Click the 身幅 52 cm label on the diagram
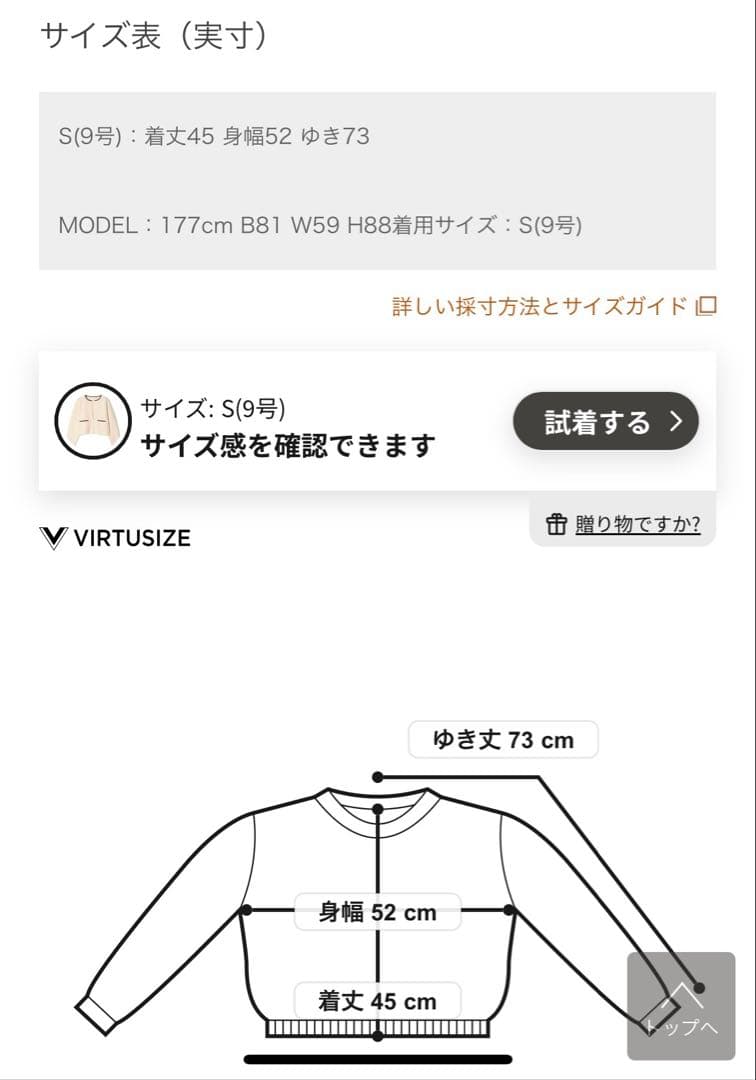The height and width of the screenshot is (1080, 756). pos(380,911)
